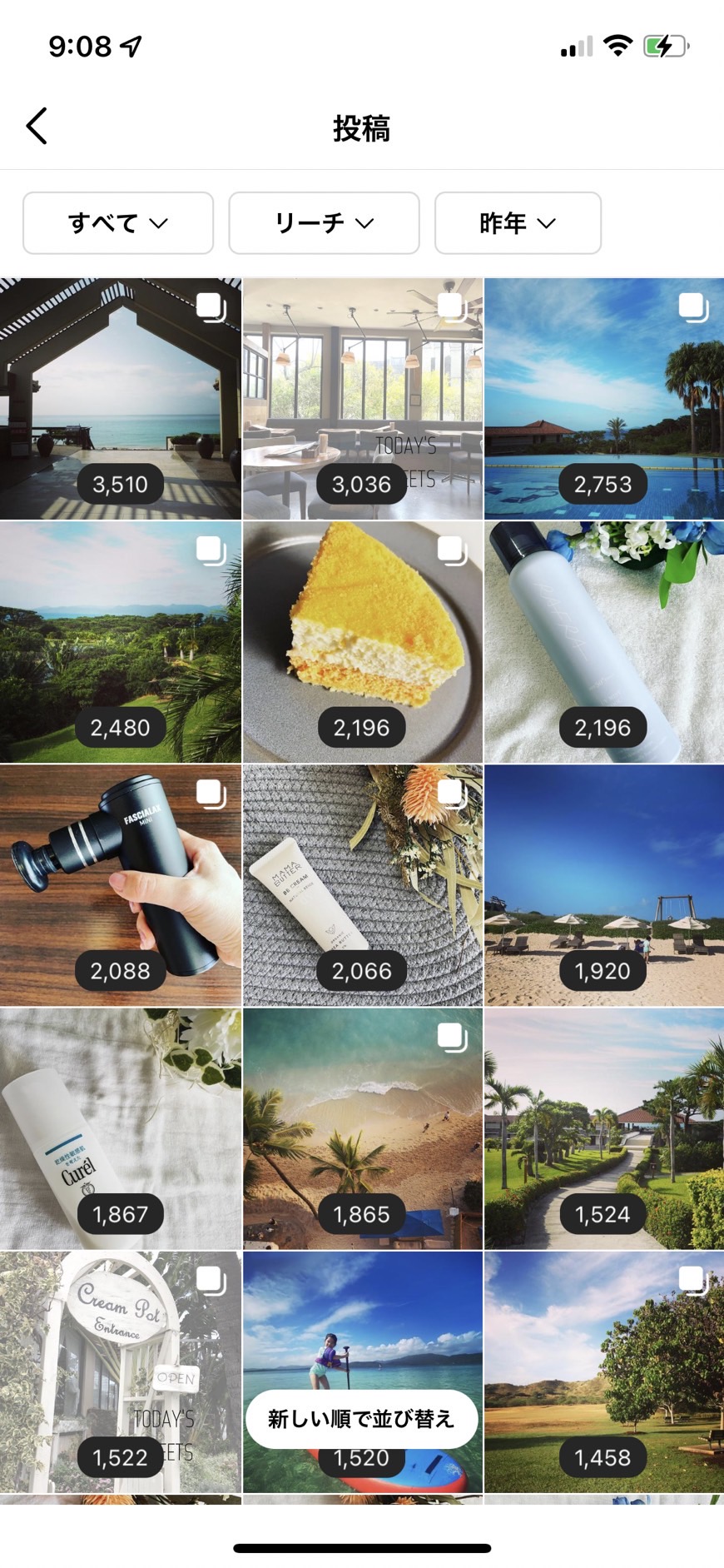Open the cafe post with 3,036 reach
724x1568 pixels.
click(x=362, y=399)
